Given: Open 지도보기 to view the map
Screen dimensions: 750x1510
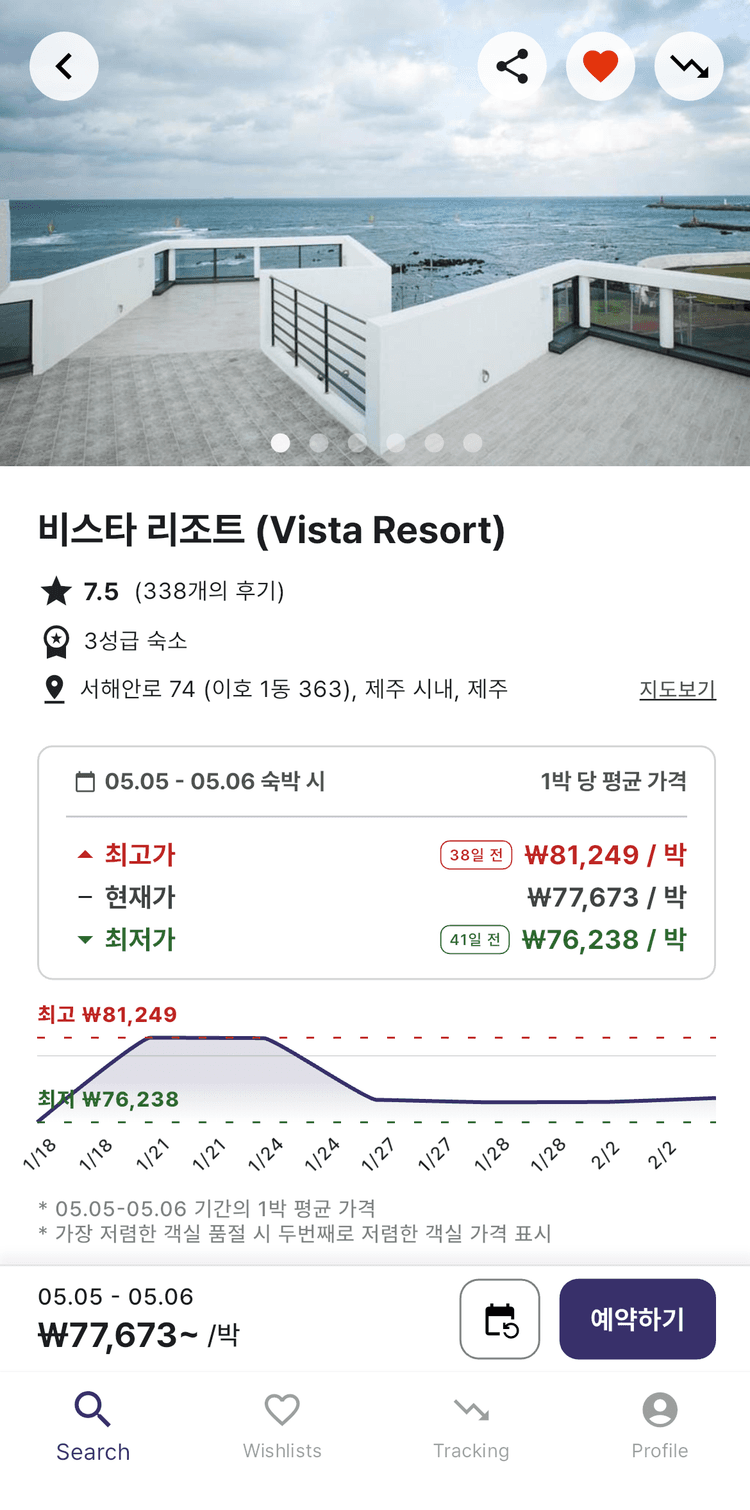Looking at the screenshot, I should (677, 690).
